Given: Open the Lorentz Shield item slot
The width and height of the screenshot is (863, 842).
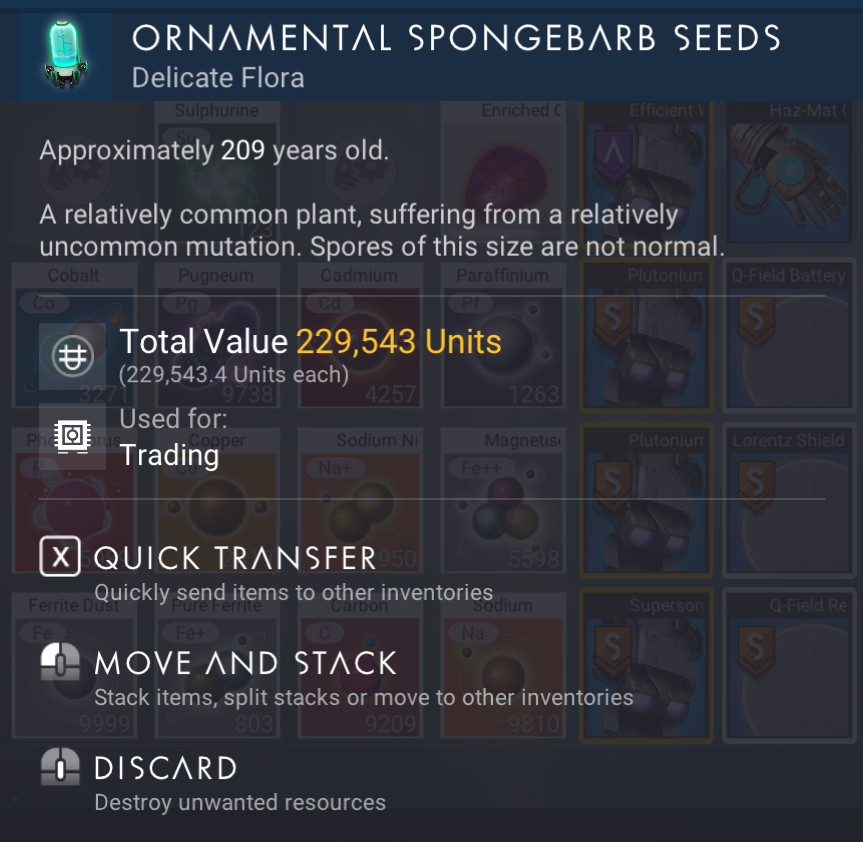Looking at the screenshot, I should [788, 500].
